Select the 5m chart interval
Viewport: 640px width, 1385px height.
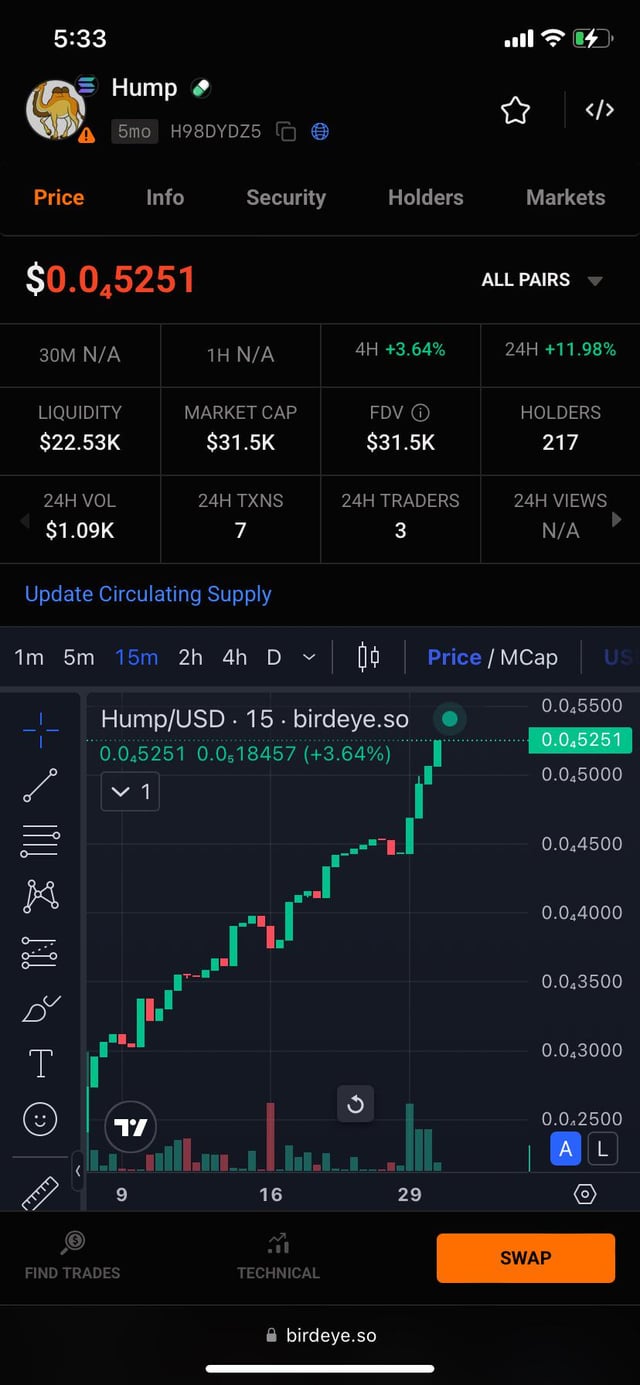click(78, 657)
